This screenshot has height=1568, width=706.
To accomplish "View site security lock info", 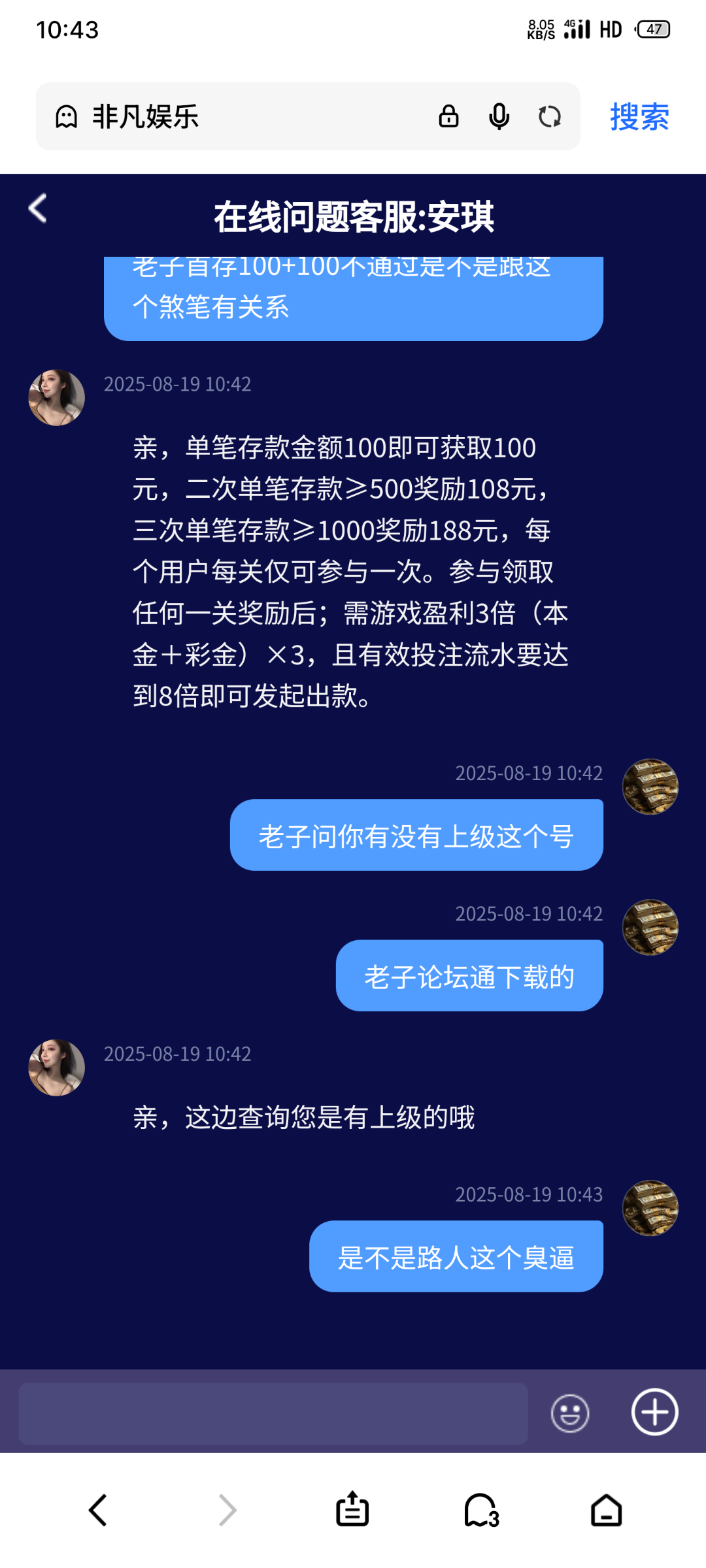I will tap(448, 116).
